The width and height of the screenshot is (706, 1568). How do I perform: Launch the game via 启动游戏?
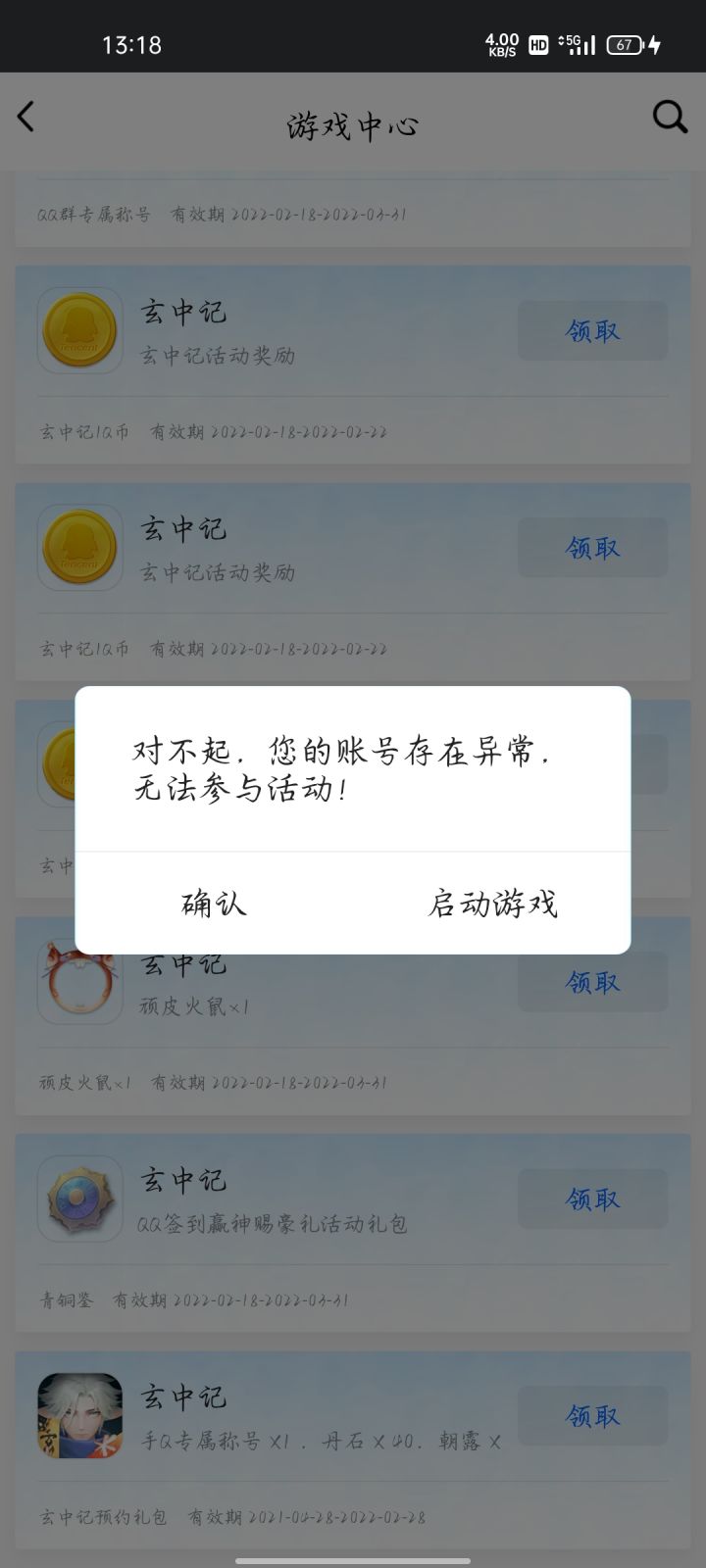(x=493, y=905)
